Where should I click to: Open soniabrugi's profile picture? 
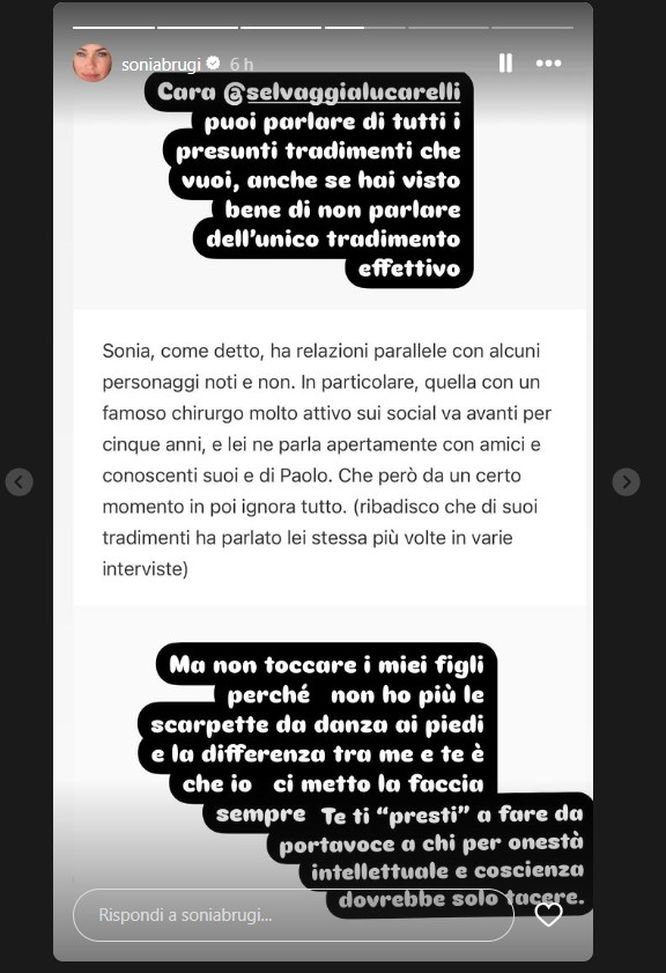(x=92, y=64)
